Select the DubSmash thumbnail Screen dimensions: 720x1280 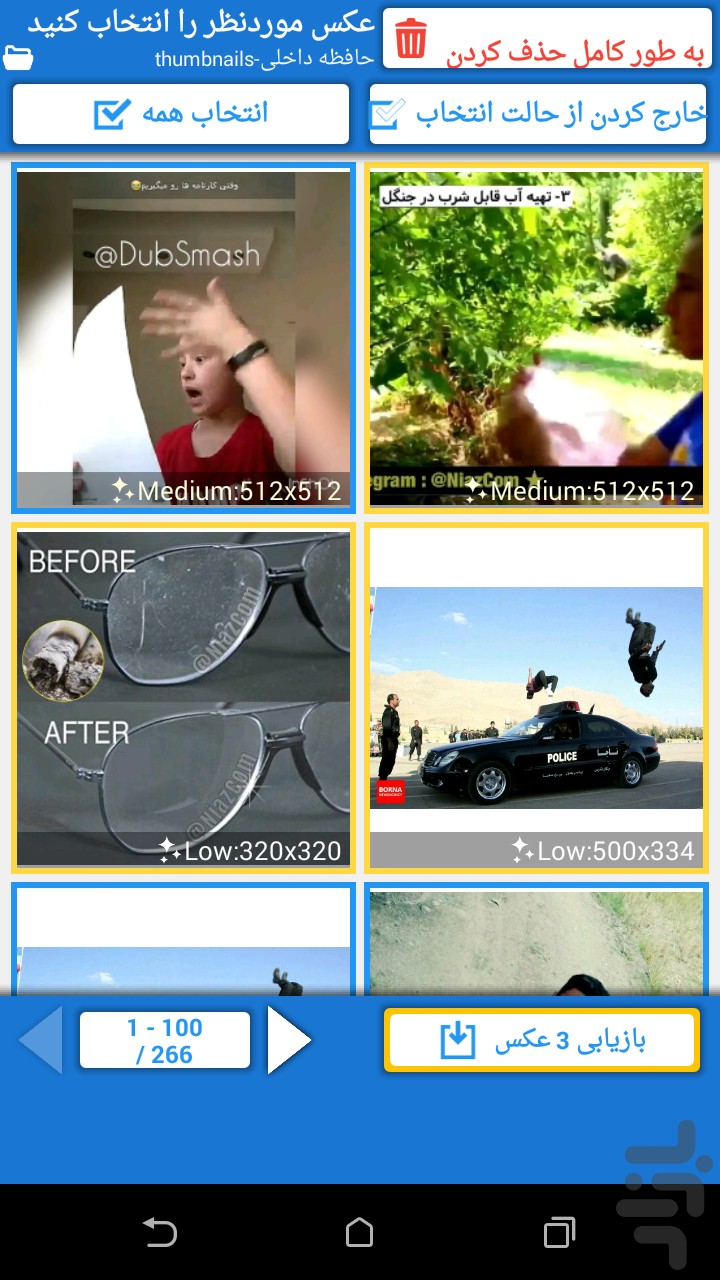click(x=183, y=338)
